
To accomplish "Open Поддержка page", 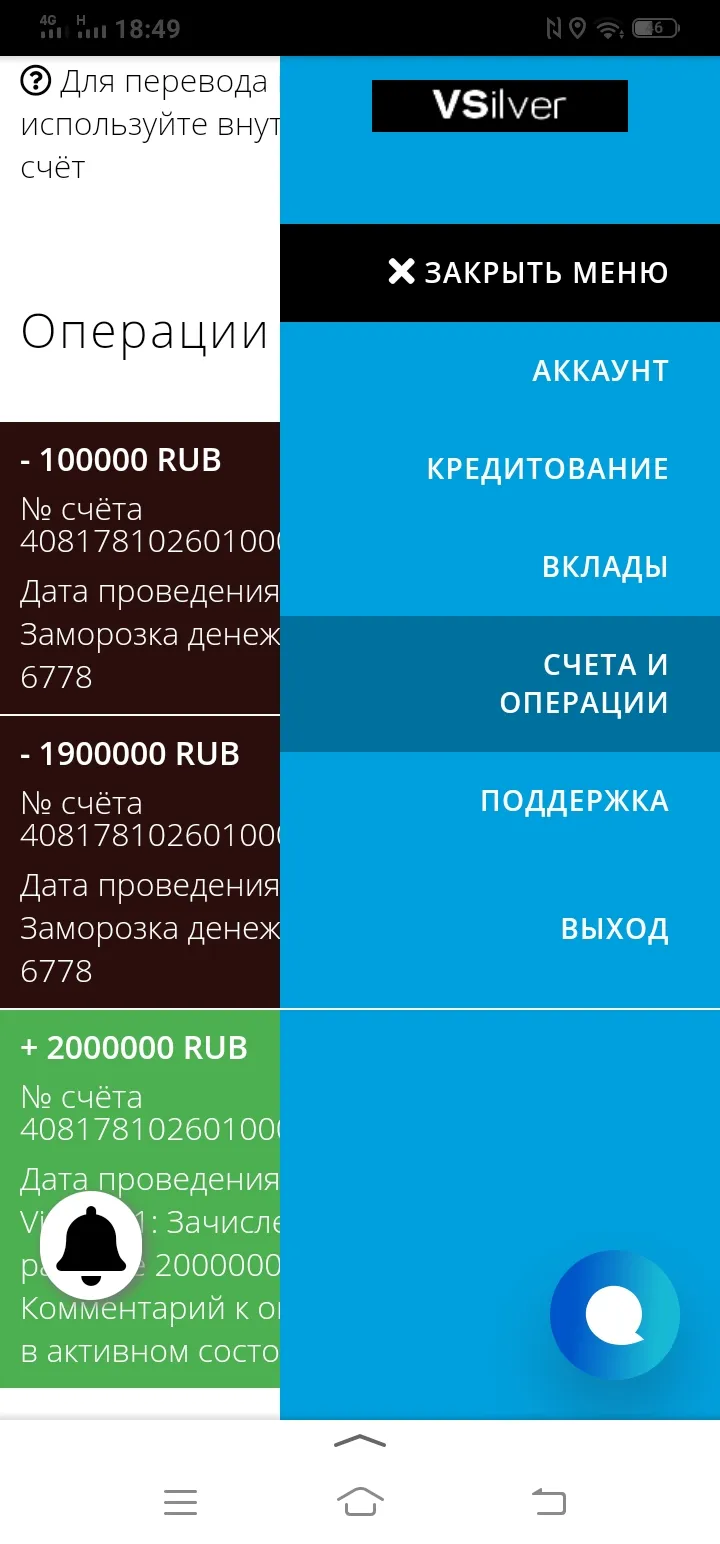I will [500, 801].
